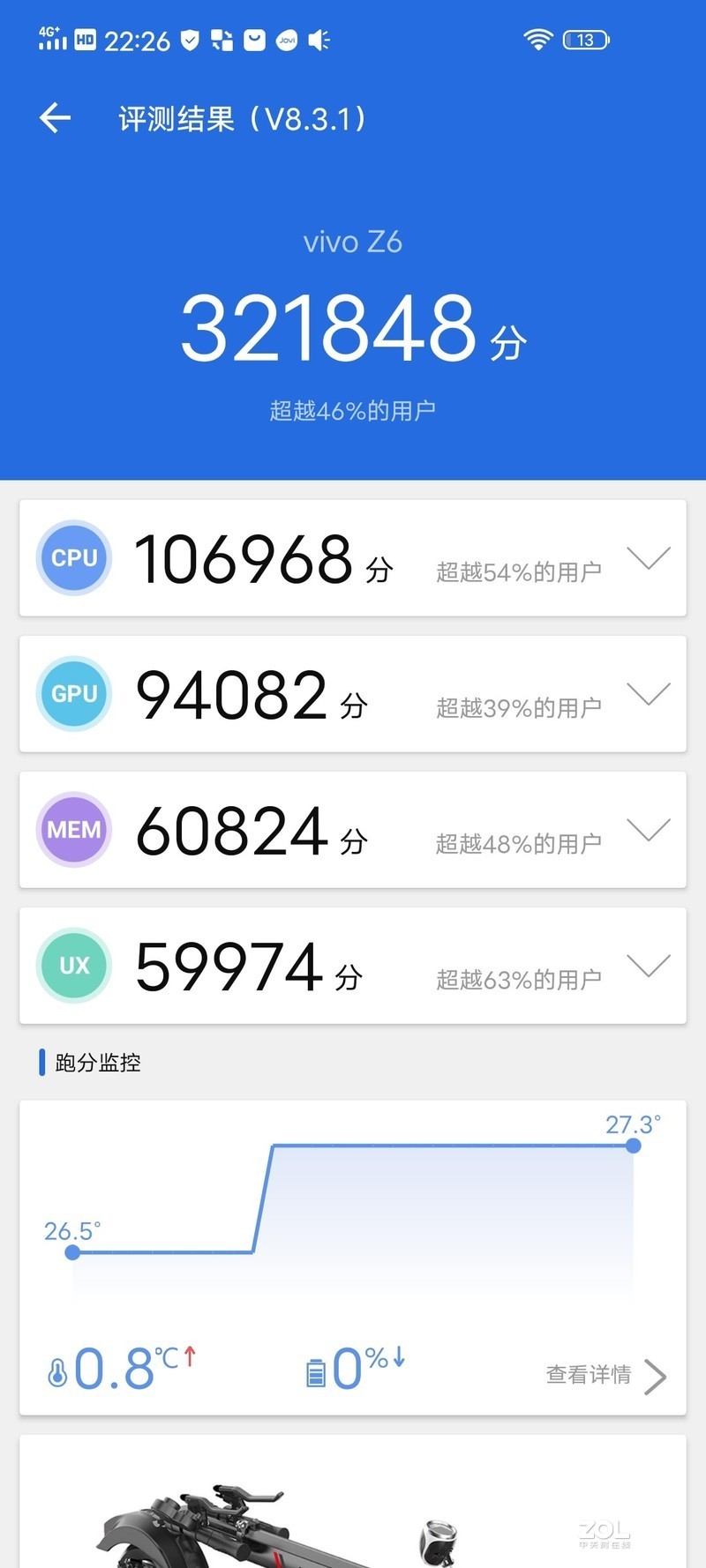Tap the speaker icon in the status bar
This screenshot has width=706, height=1568.
(319, 40)
